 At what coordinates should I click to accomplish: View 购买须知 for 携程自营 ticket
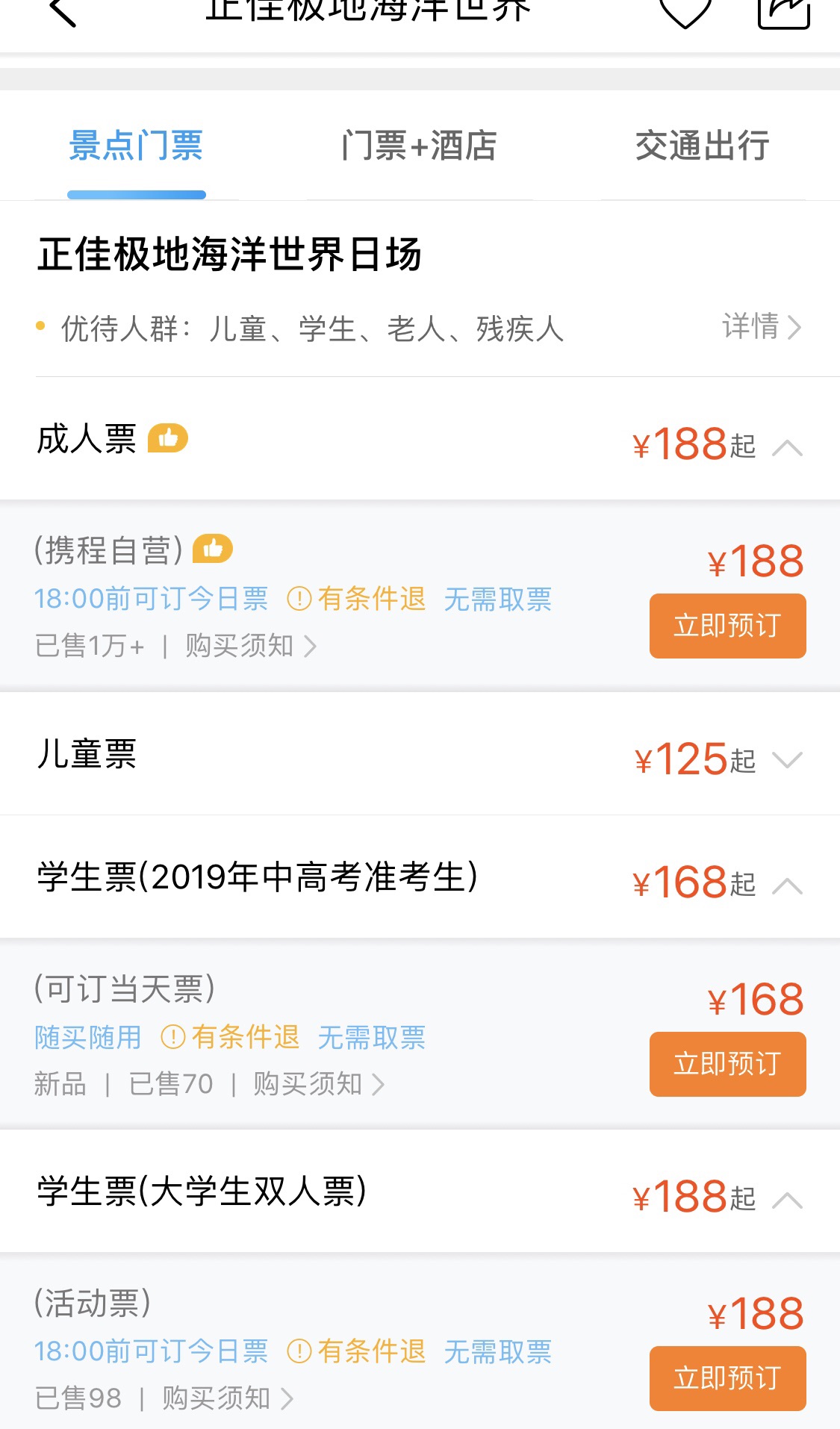(250, 646)
